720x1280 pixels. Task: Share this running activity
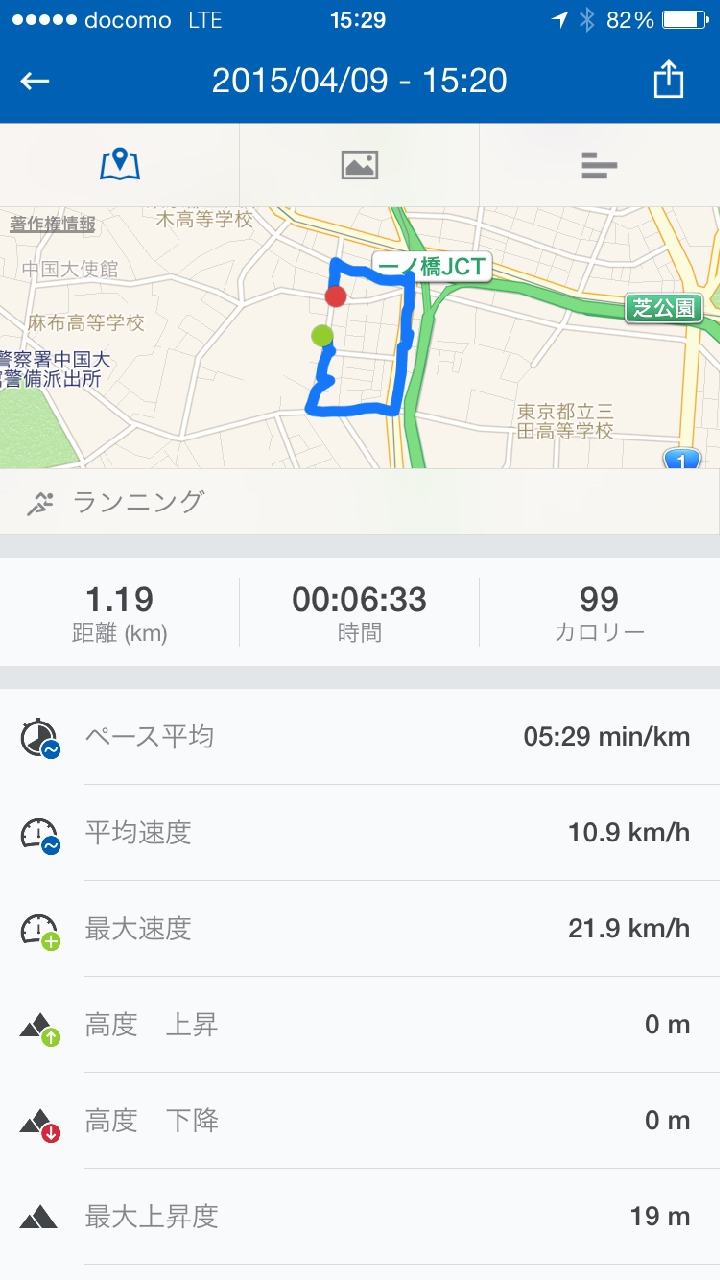668,81
